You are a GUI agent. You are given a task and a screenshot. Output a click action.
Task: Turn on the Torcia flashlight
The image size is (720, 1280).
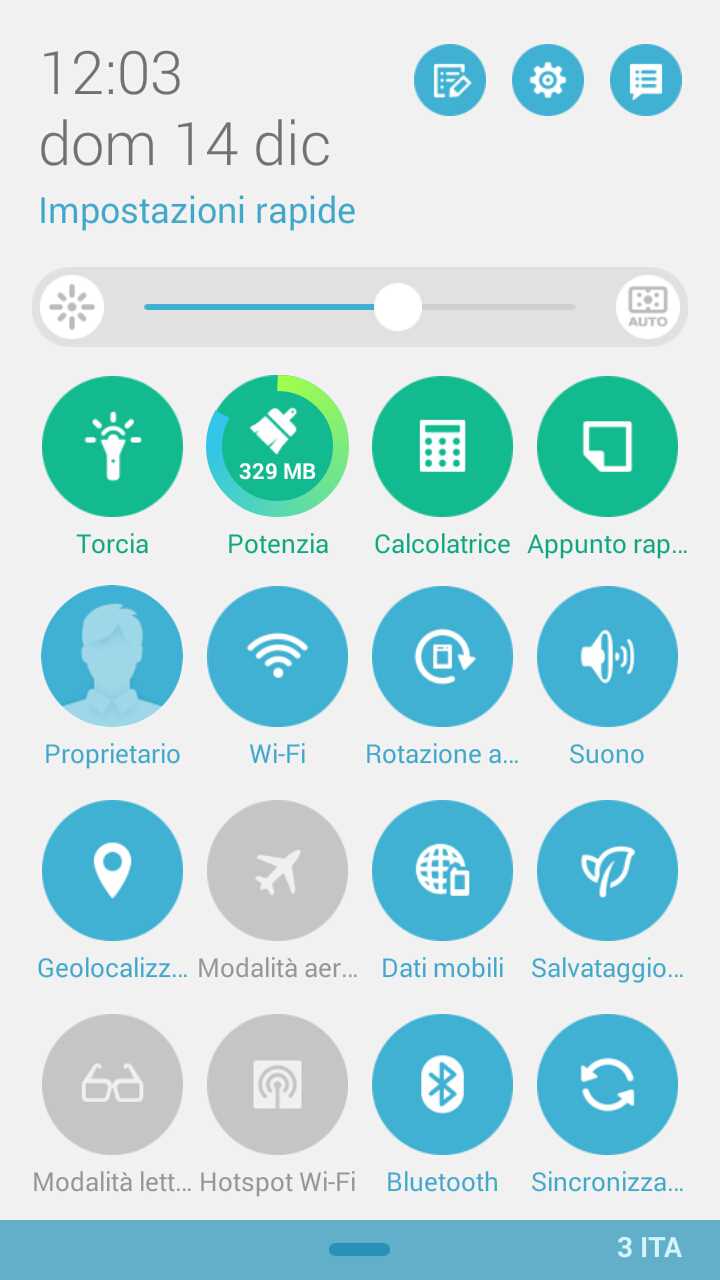(112, 446)
